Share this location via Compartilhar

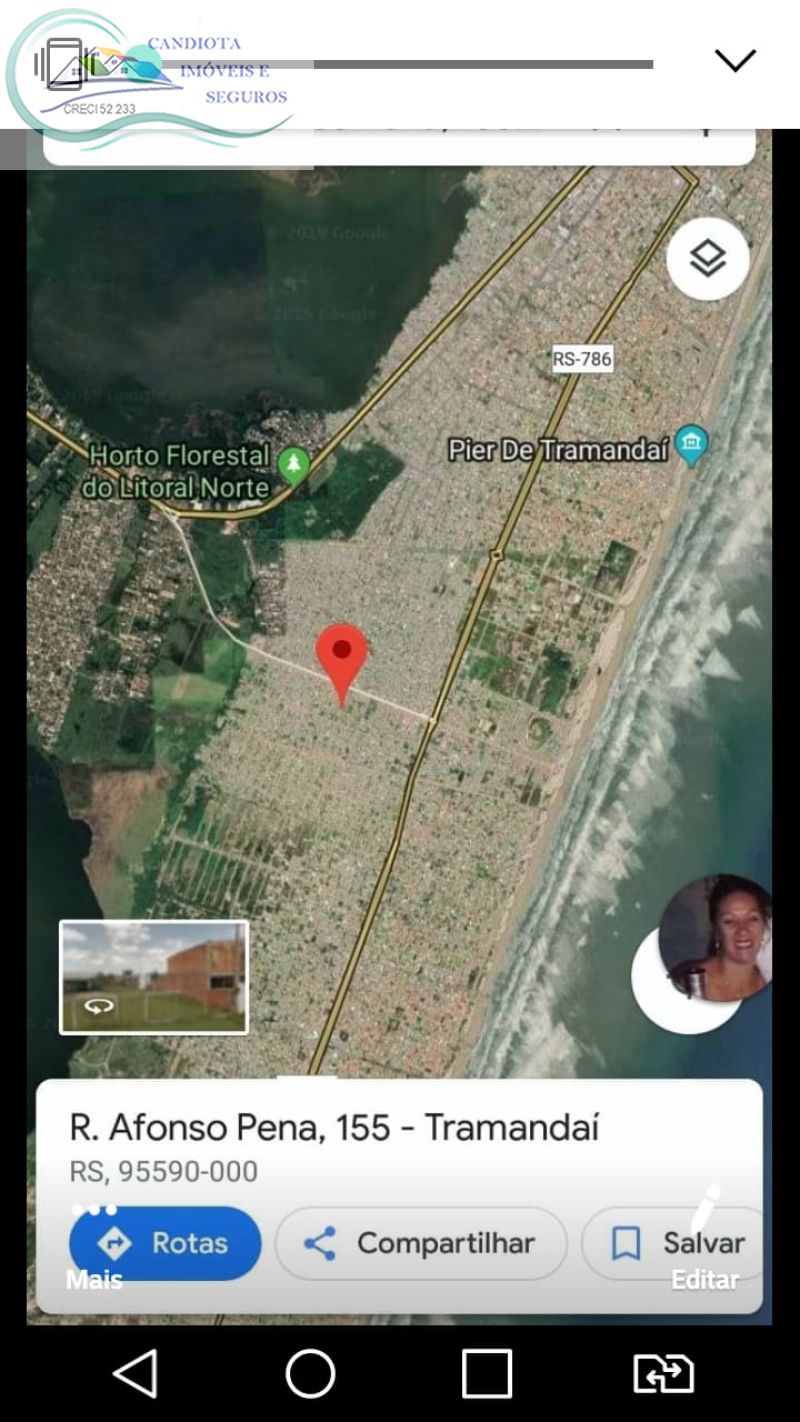tap(420, 1243)
